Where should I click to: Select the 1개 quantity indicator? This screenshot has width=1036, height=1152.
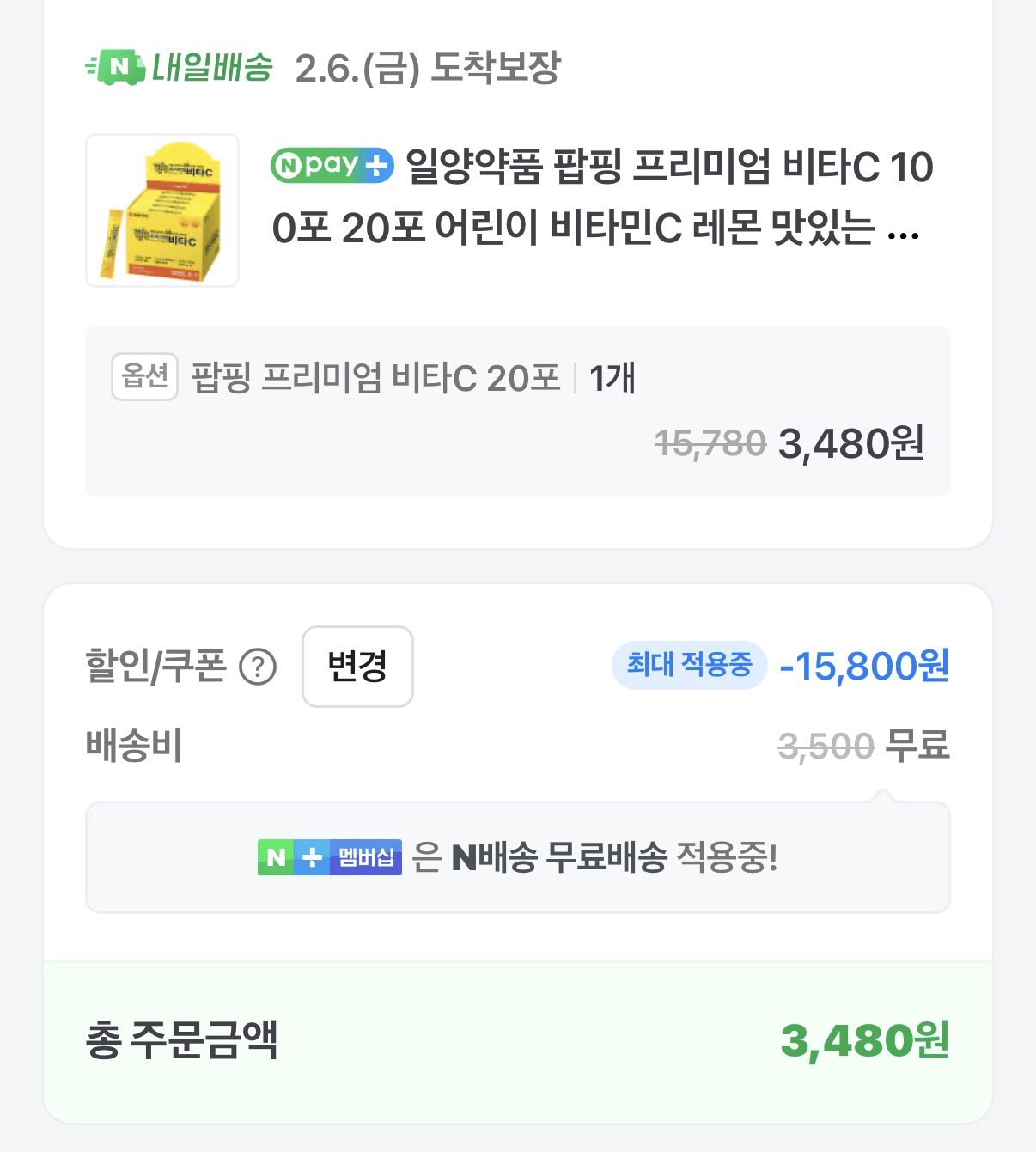click(x=610, y=378)
